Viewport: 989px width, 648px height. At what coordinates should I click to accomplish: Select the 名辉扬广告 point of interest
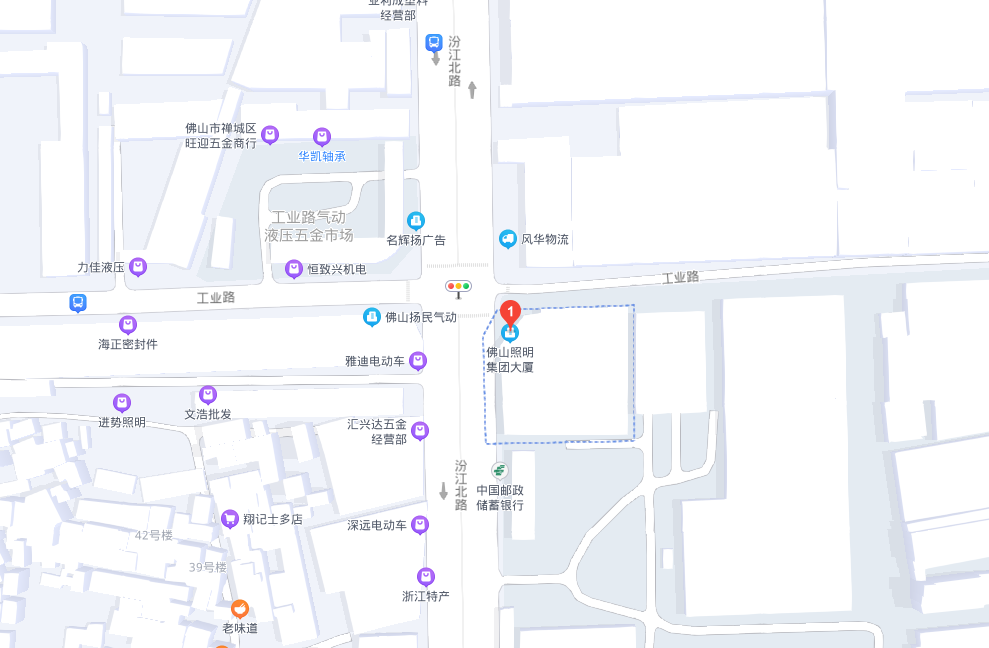point(416,221)
